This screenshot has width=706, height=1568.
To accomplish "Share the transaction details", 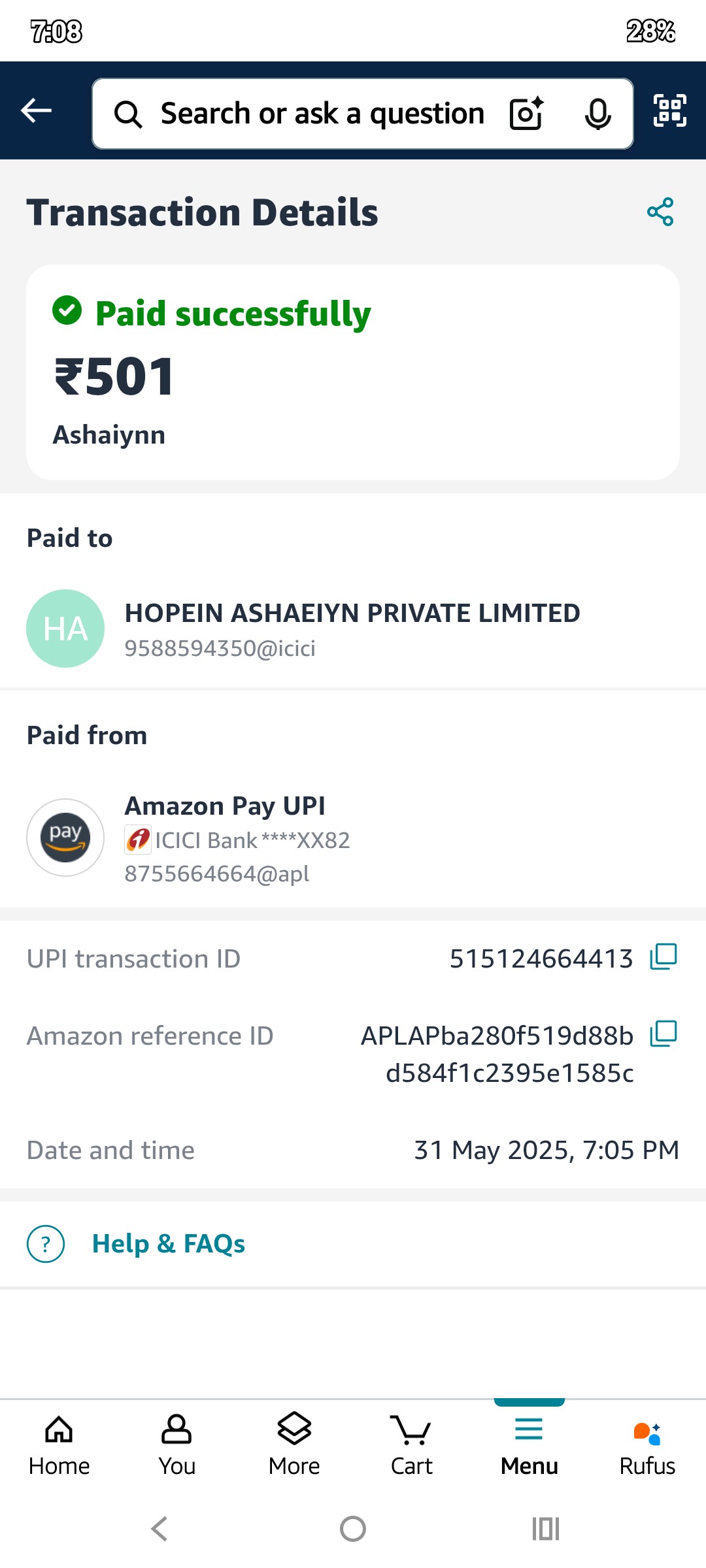I will tap(660, 212).
